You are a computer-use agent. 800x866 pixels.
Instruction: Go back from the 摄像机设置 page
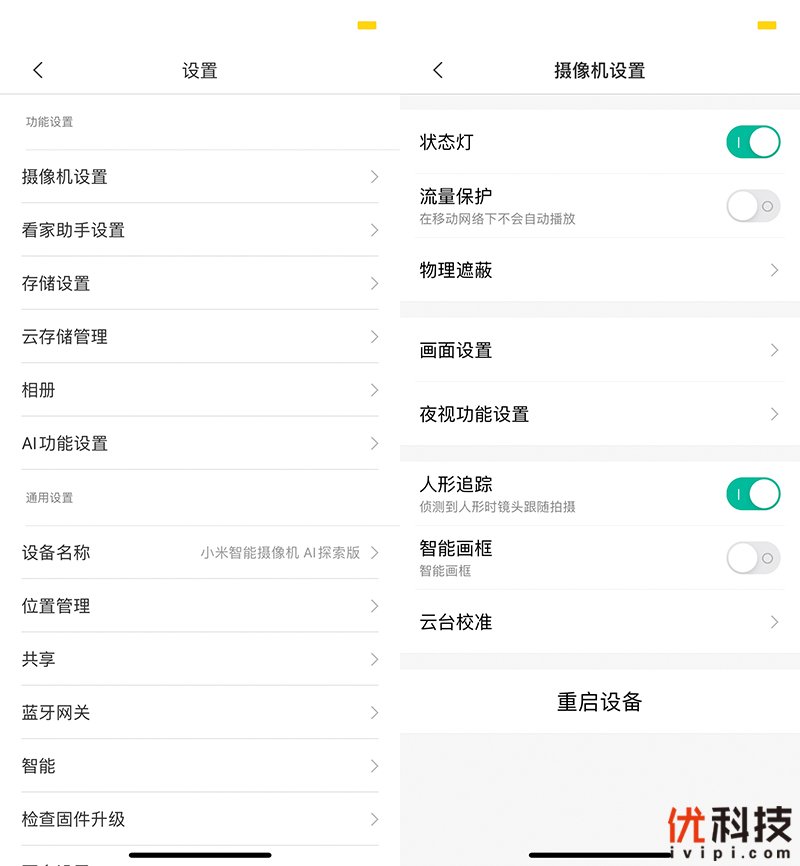tap(438, 70)
